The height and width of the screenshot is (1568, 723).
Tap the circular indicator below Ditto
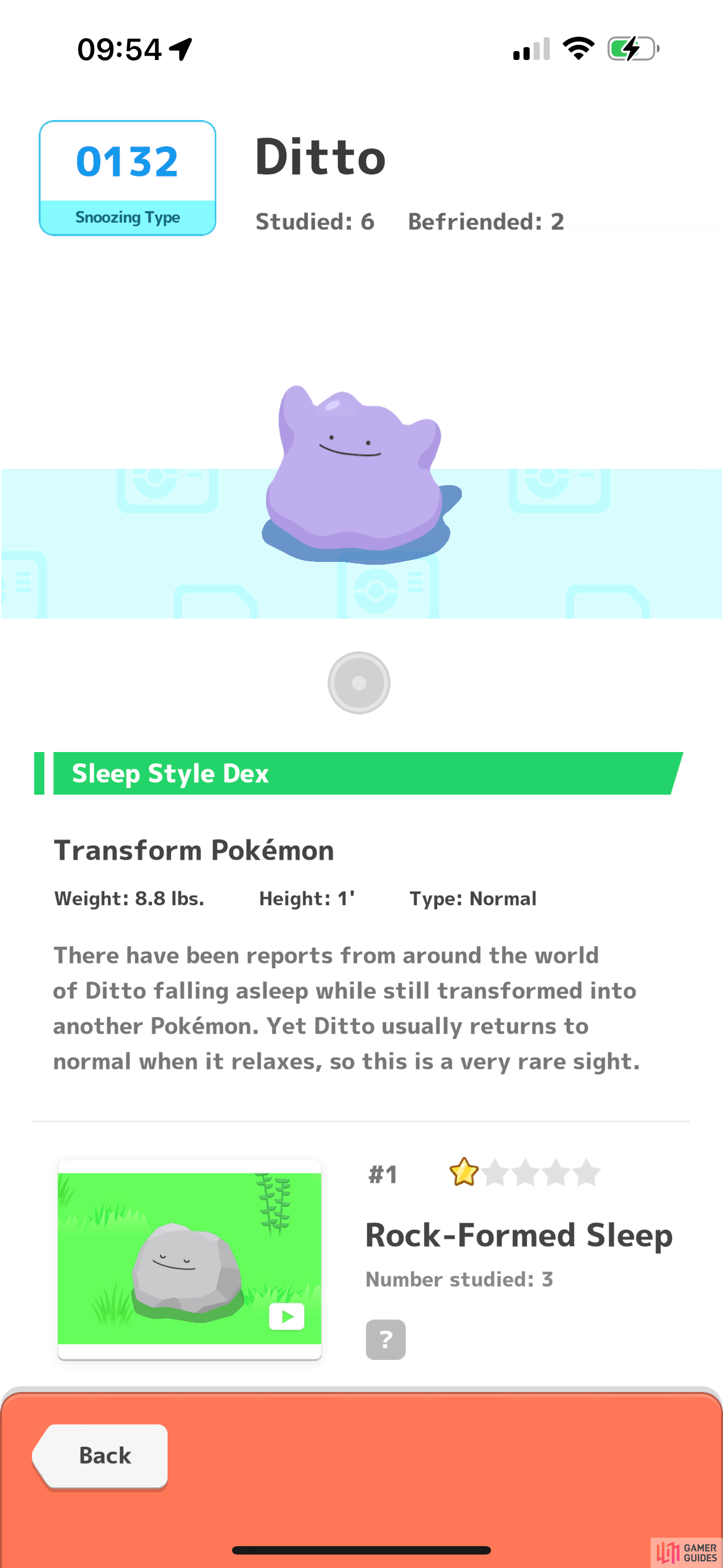click(359, 683)
